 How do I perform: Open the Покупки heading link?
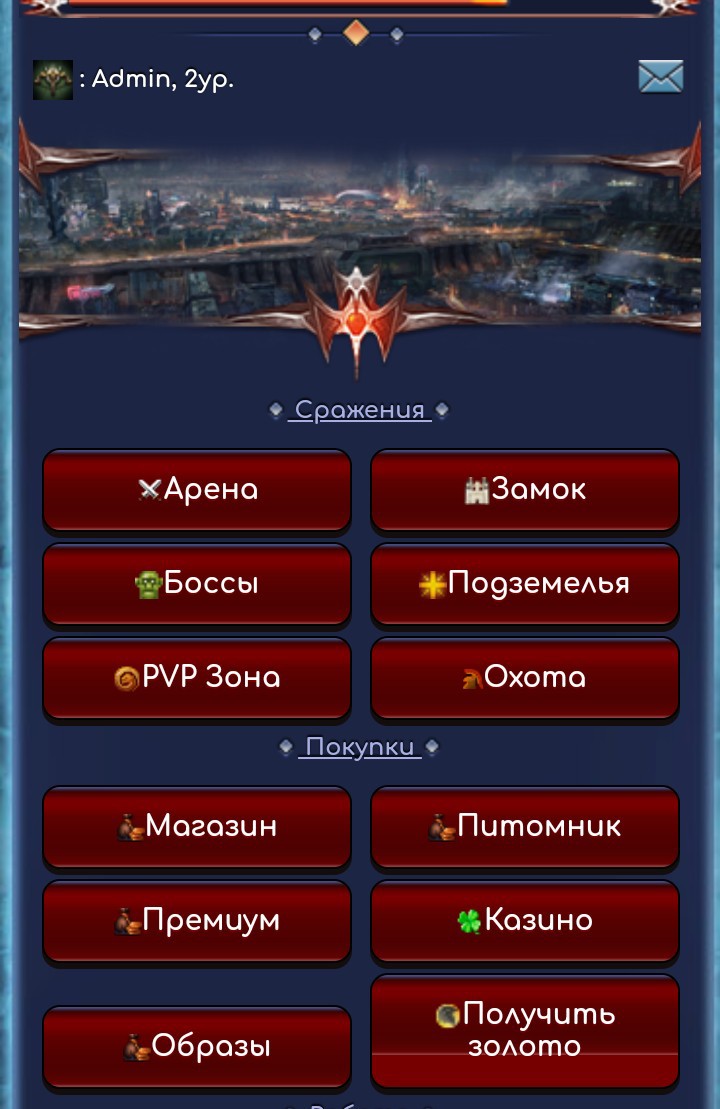[x=360, y=747]
